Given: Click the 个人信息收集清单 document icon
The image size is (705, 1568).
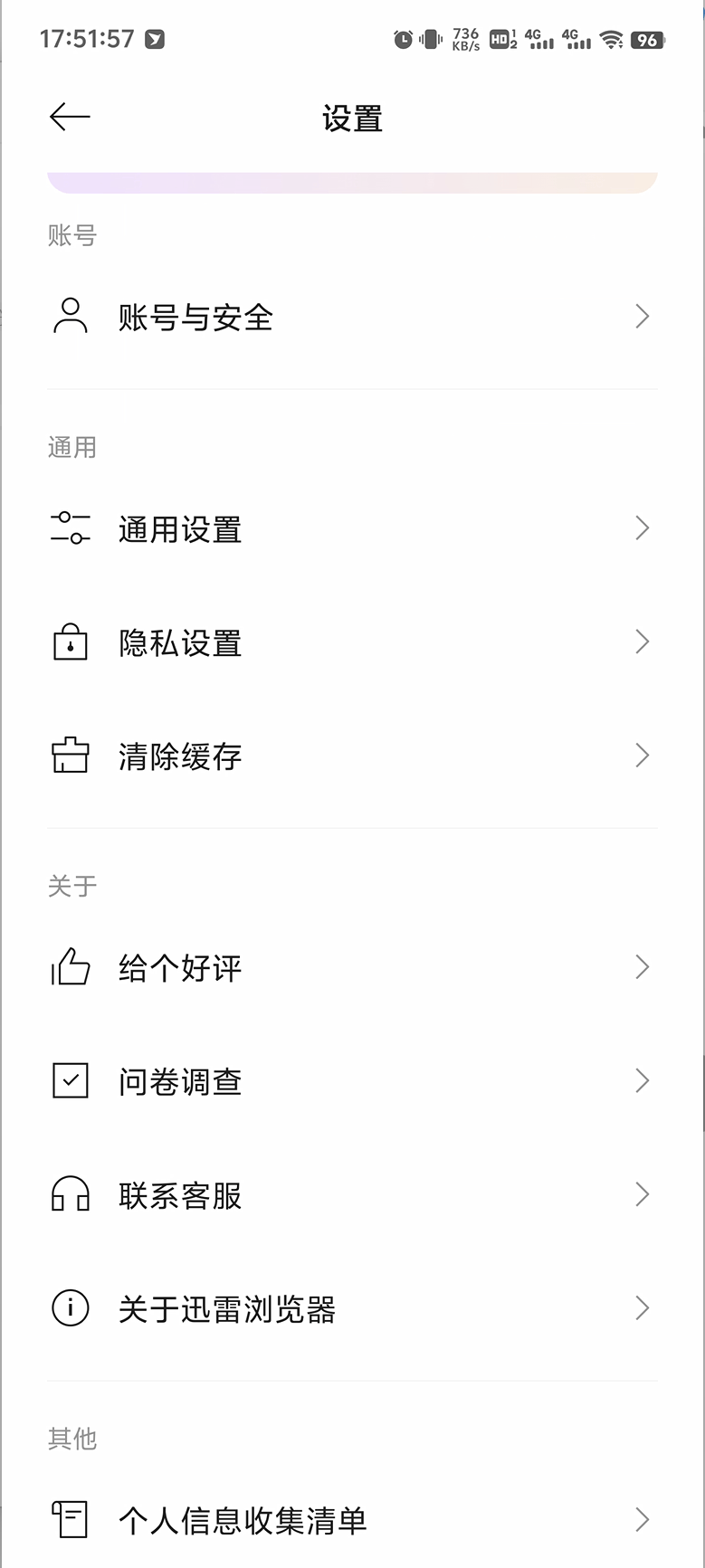Looking at the screenshot, I should coord(70,1520).
